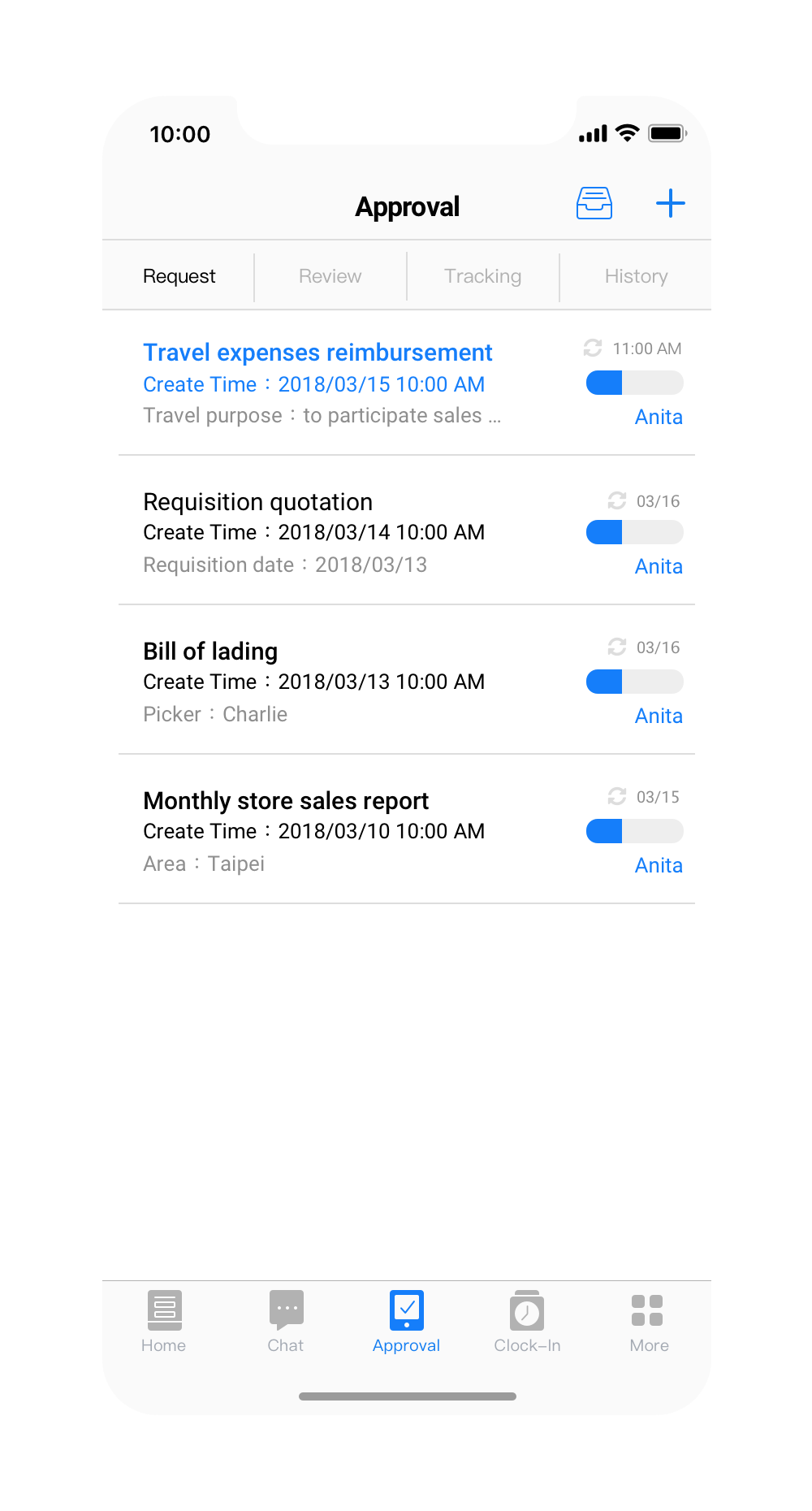The image size is (812, 1511).
Task: Open Travel expenses reimbursement request
Action: tap(317, 353)
